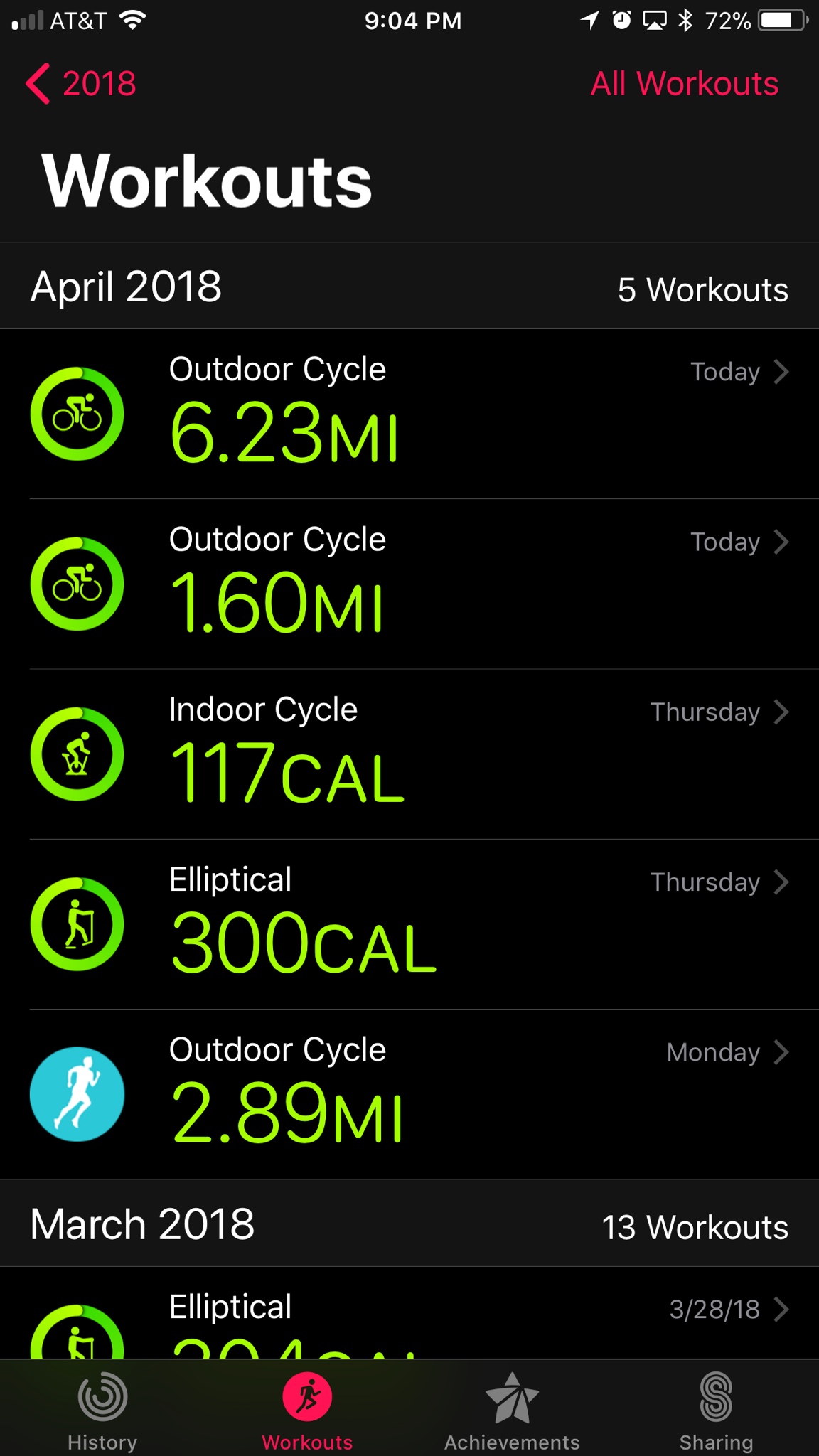Screen dimensions: 819x1456
Task: Open the All Workouts filter
Action: (x=684, y=84)
